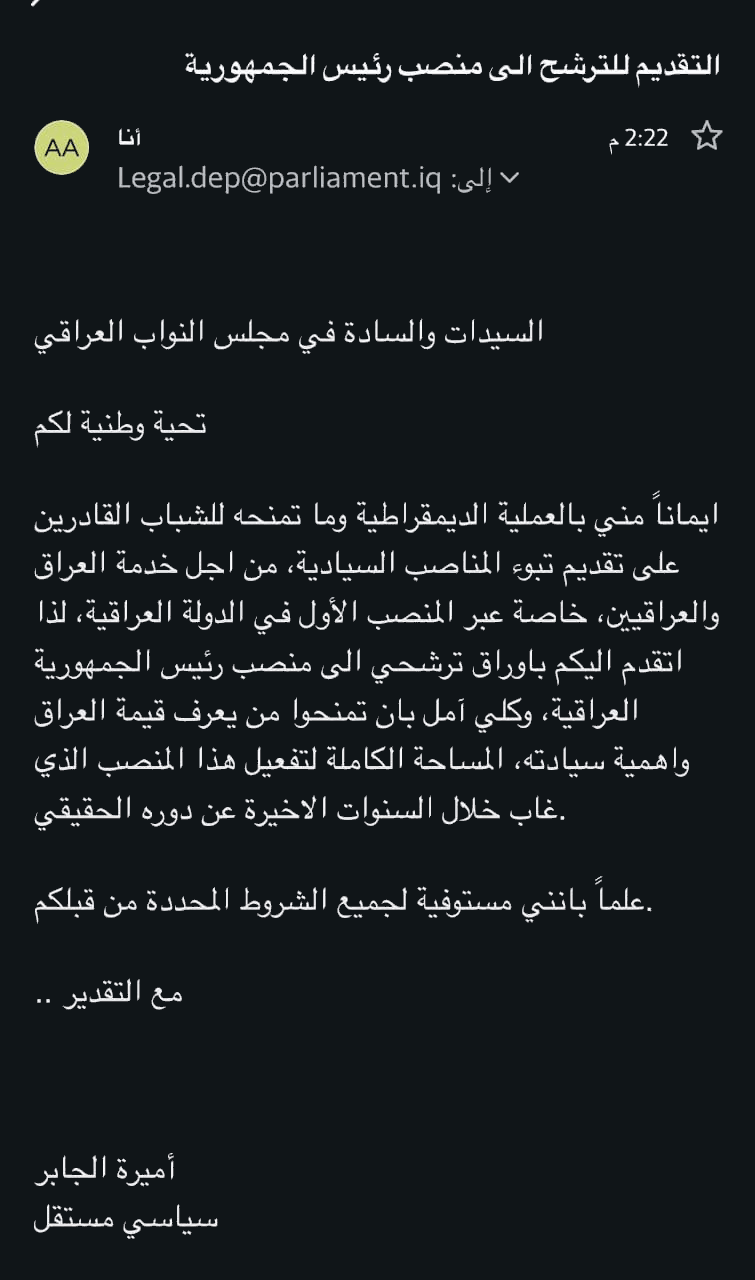Open the AA sender avatar
The height and width of the screenshot is (1280, 755).
click(x=62, y=148)
